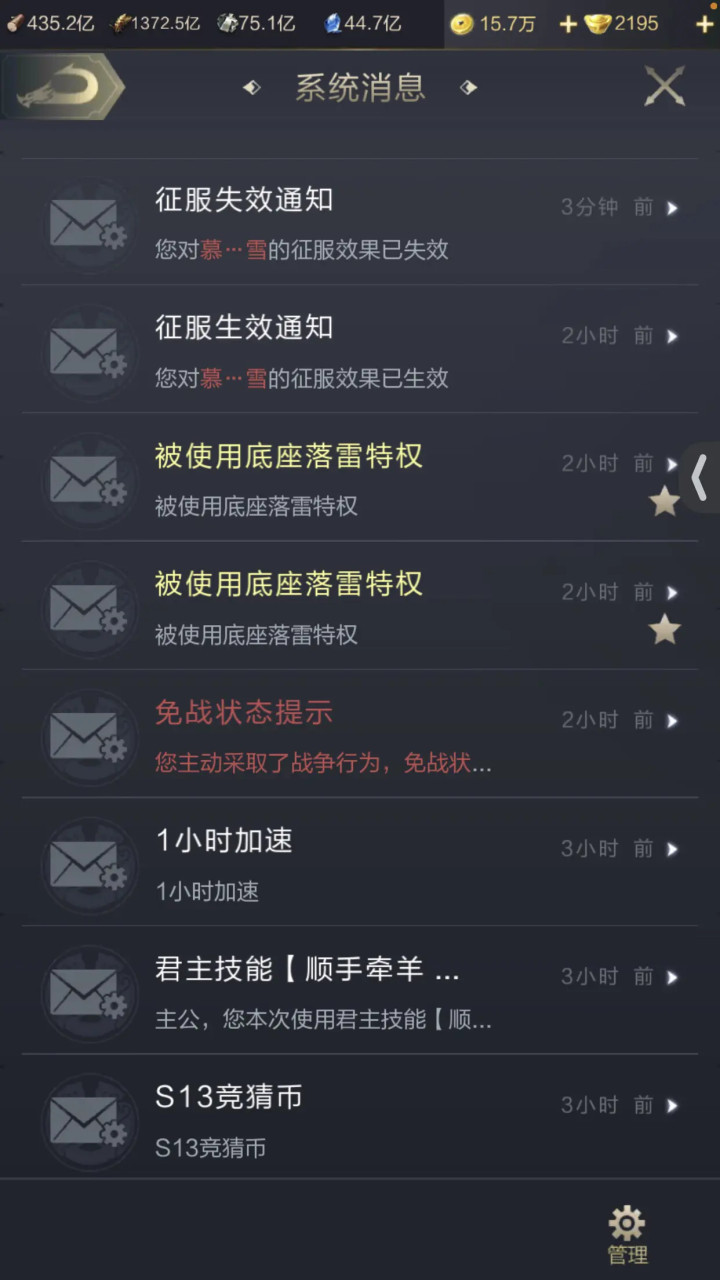Screen dimensions: 720x1280
Task: Open the 征服失效通知 message
Action: [360, 222]
